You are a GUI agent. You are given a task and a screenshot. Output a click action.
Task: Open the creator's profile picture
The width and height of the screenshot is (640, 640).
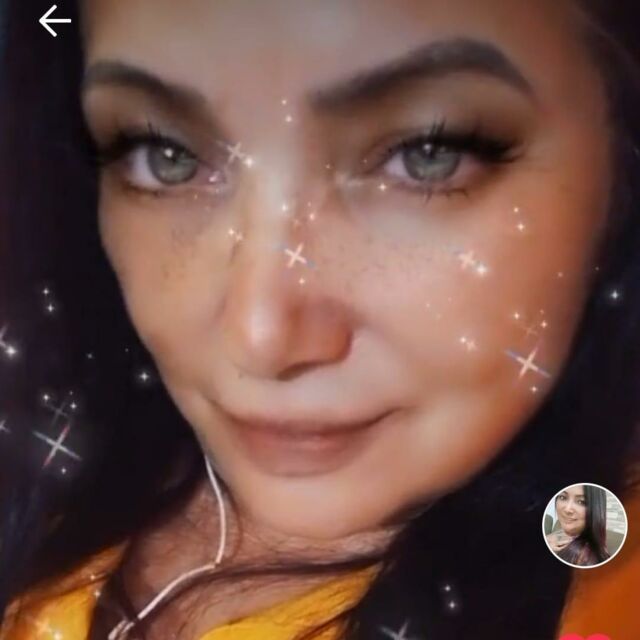[x=584, y=525]
